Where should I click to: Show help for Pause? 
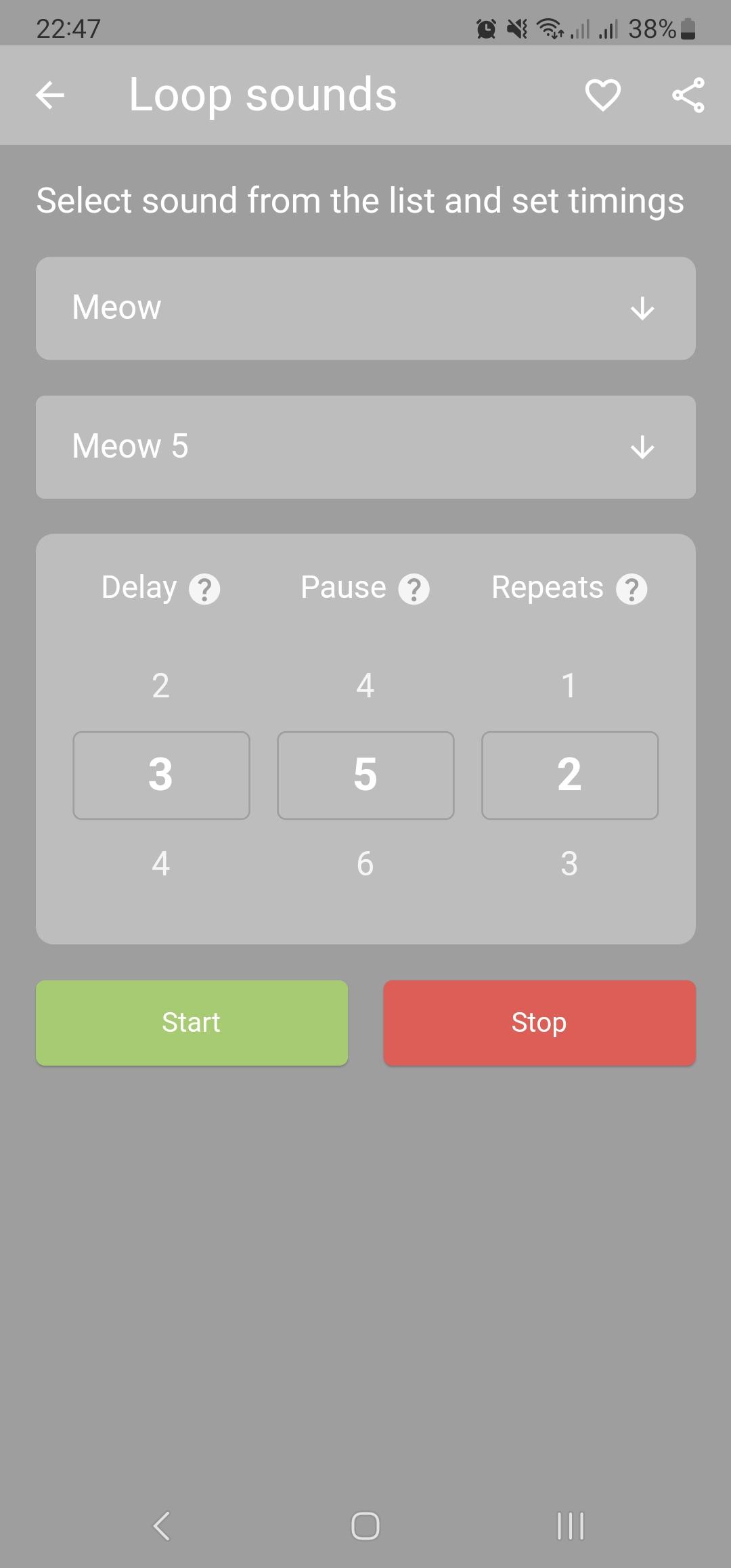(414, 589)
